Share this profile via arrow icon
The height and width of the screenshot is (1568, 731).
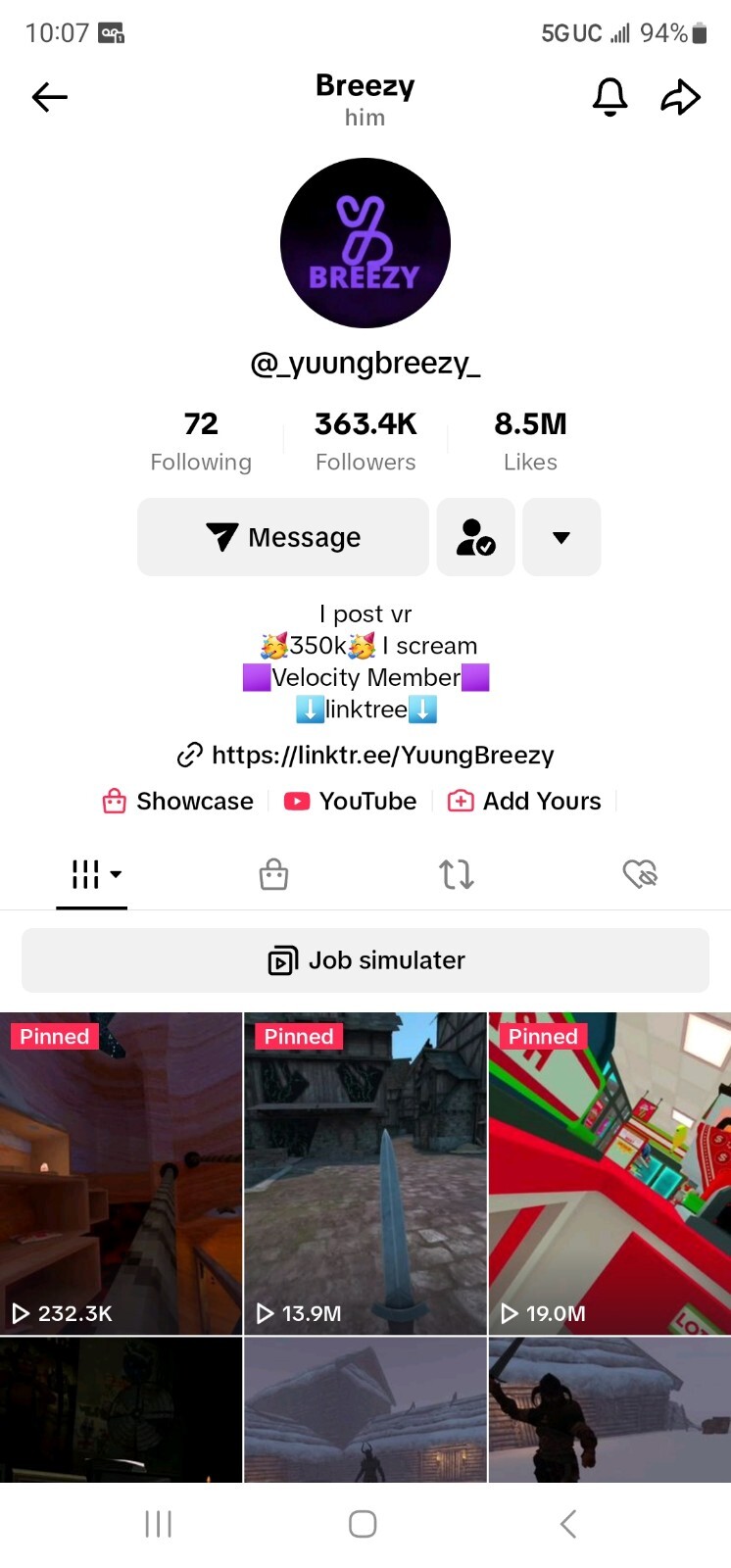point(680,97)
